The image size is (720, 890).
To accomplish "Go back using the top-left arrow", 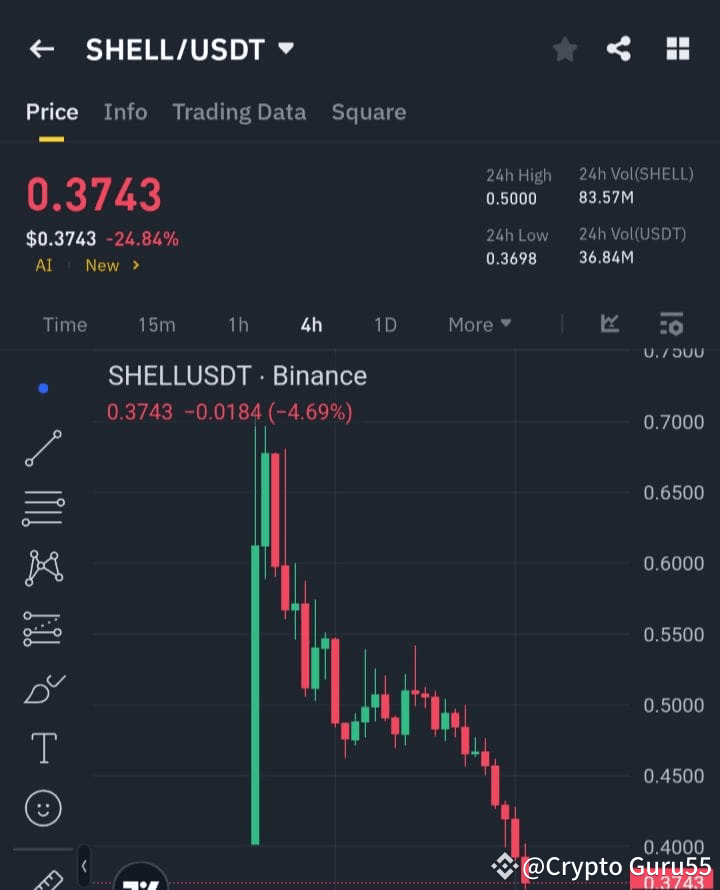I will (x=42, y=49).
